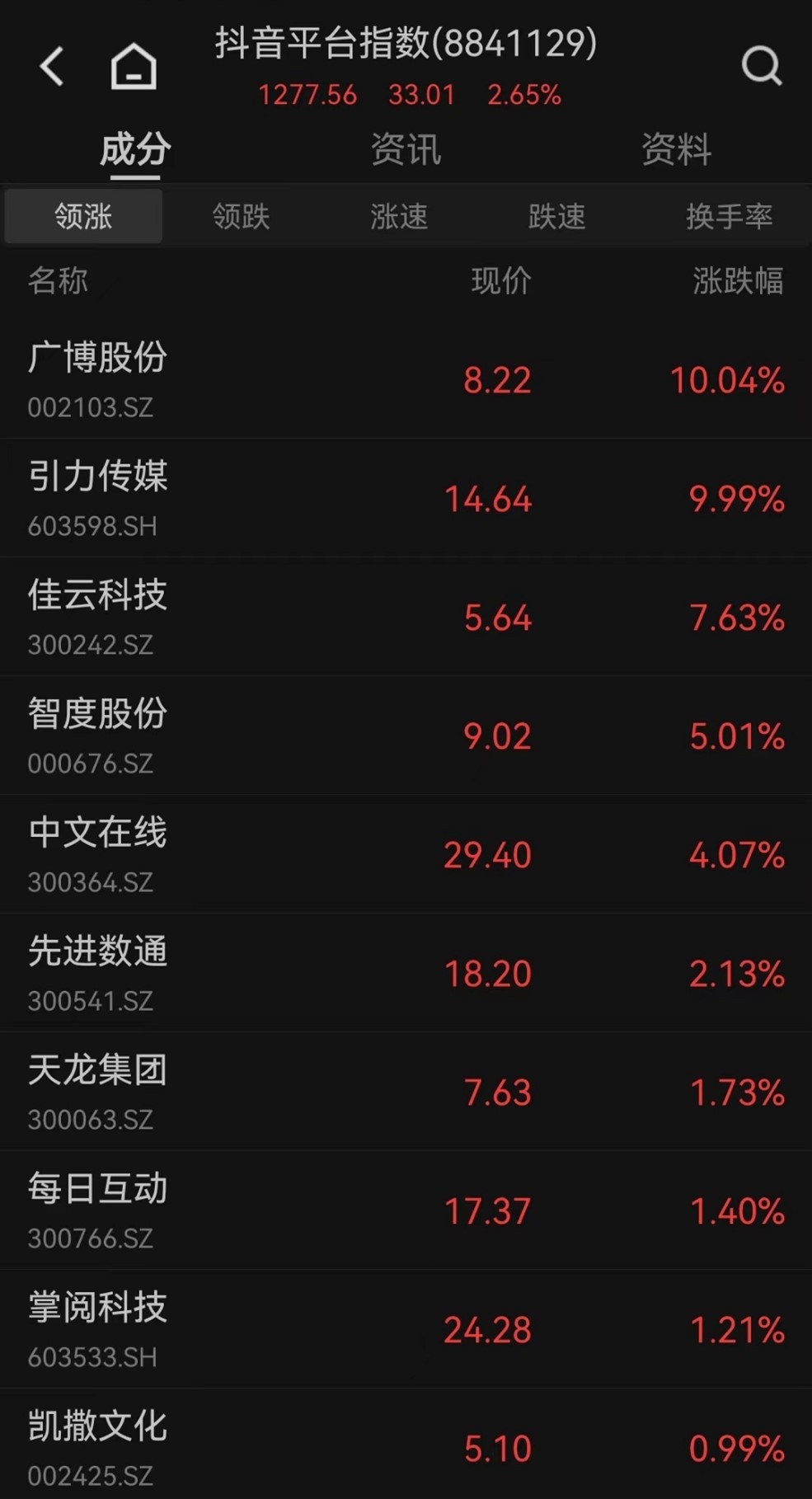Select the 跌速 filter

(557, 217)
